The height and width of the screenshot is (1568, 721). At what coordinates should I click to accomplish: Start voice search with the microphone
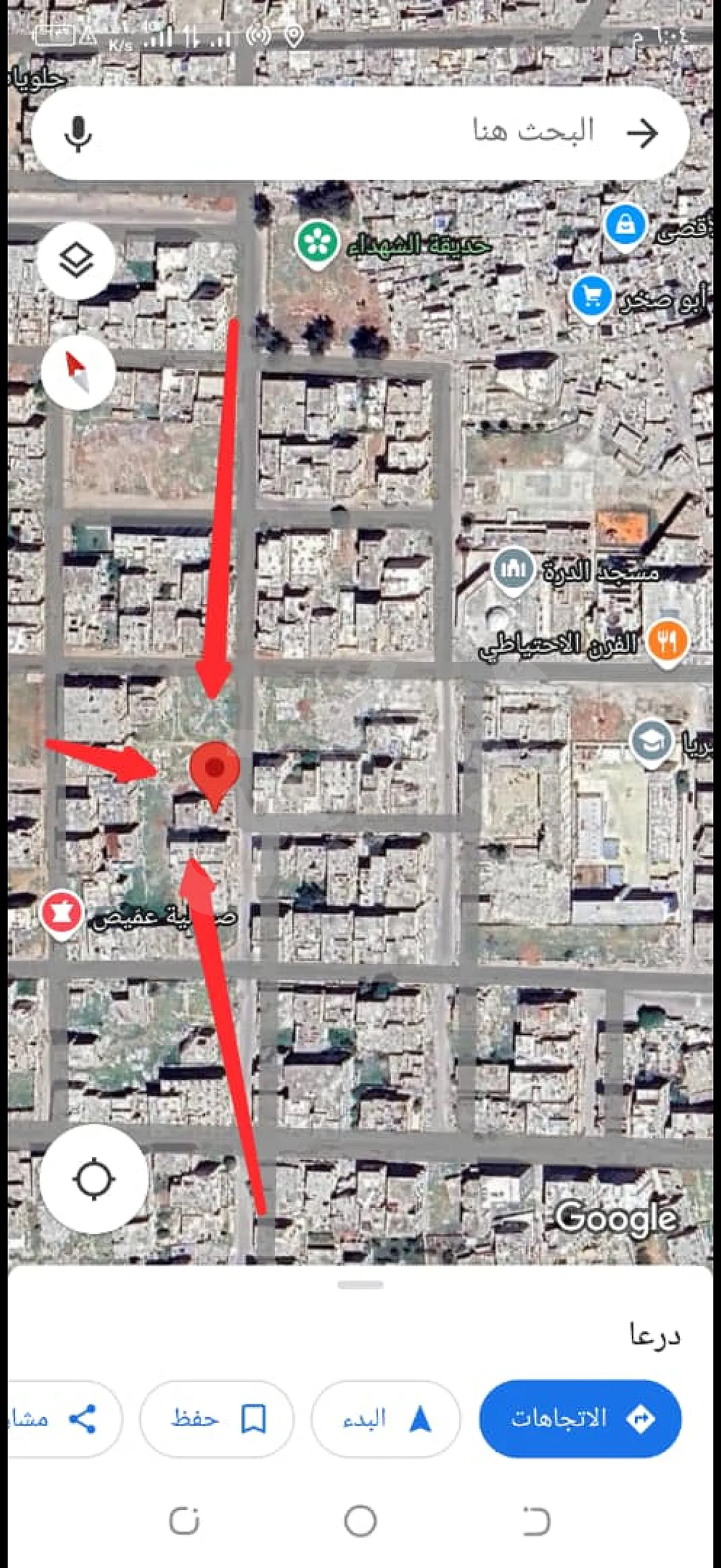78,133
